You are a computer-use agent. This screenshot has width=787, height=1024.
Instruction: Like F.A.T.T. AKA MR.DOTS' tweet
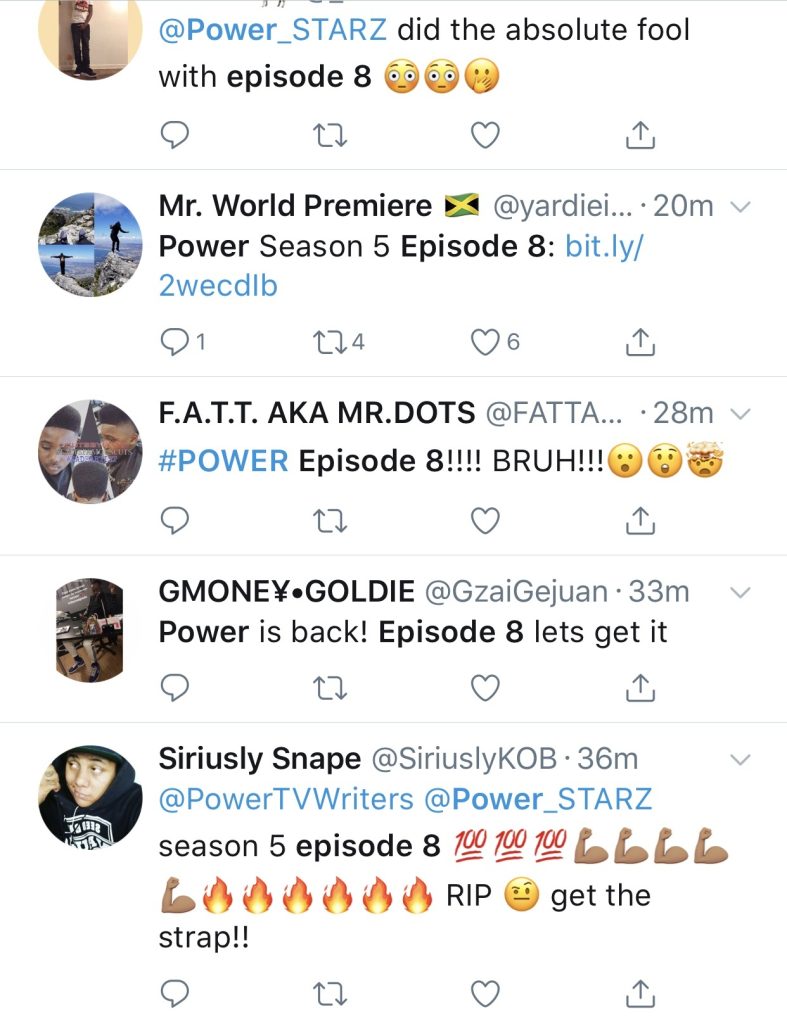(x=486, y=520)
